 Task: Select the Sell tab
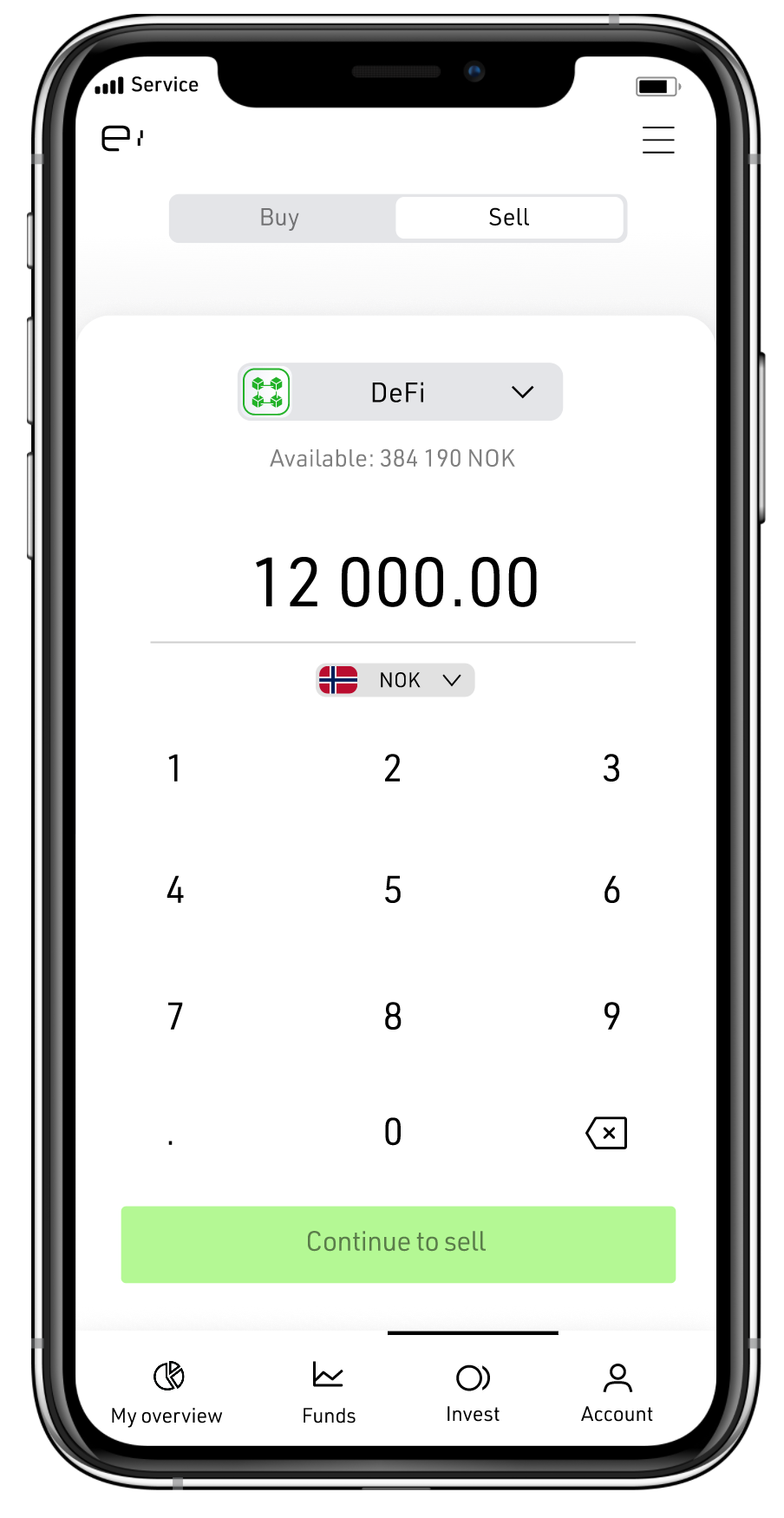point(509,218)
